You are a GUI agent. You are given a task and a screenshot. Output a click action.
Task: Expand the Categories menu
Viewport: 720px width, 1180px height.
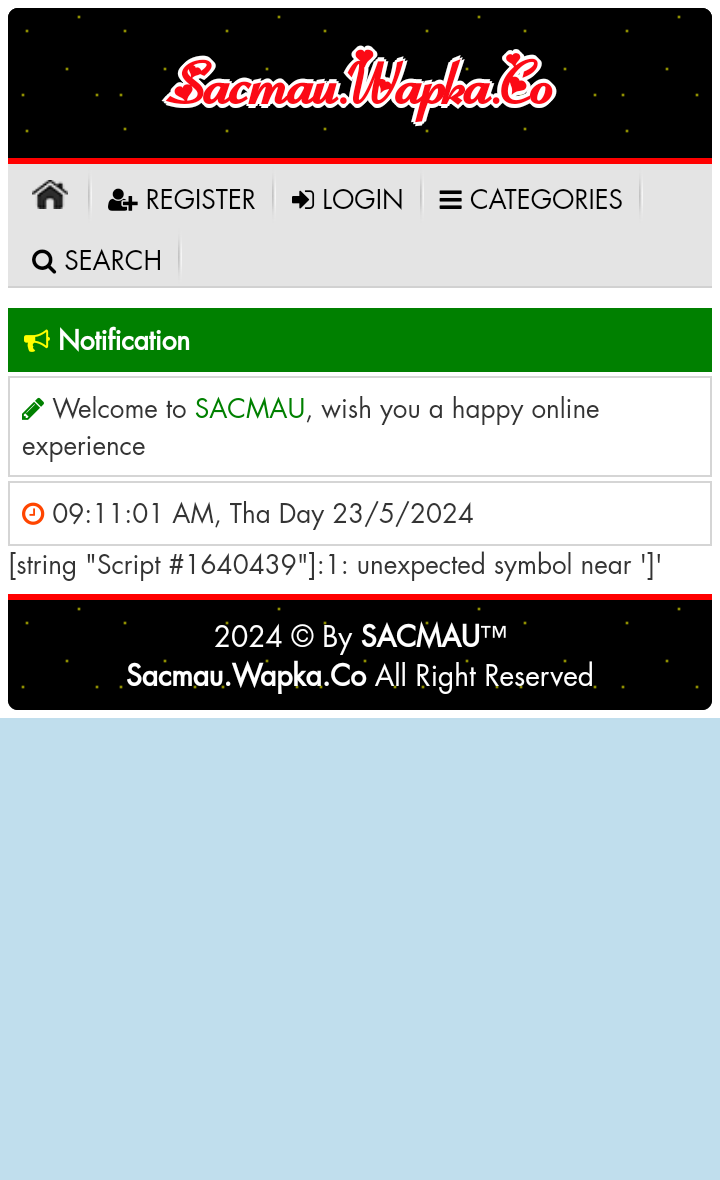531,200
